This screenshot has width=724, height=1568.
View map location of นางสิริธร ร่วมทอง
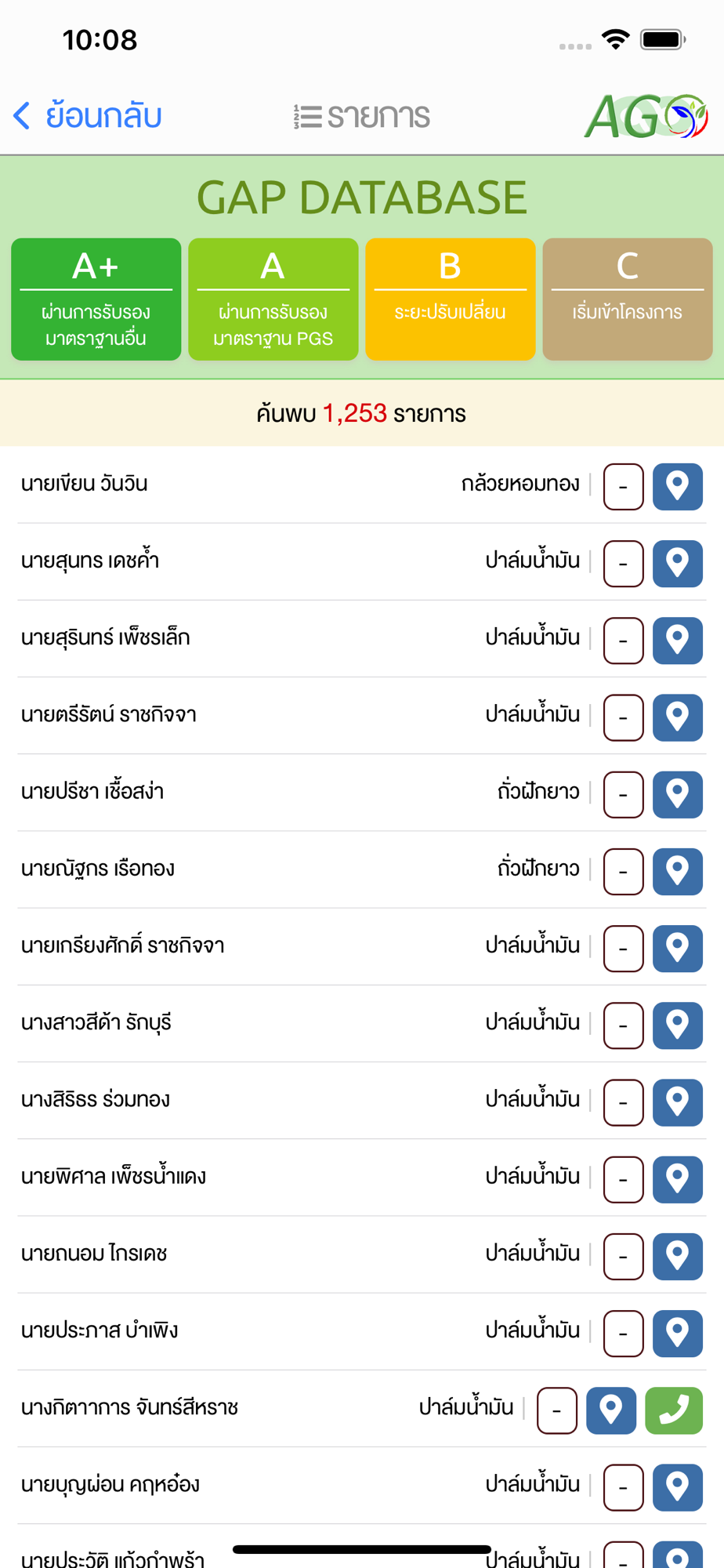click(x=678, y=1102)
